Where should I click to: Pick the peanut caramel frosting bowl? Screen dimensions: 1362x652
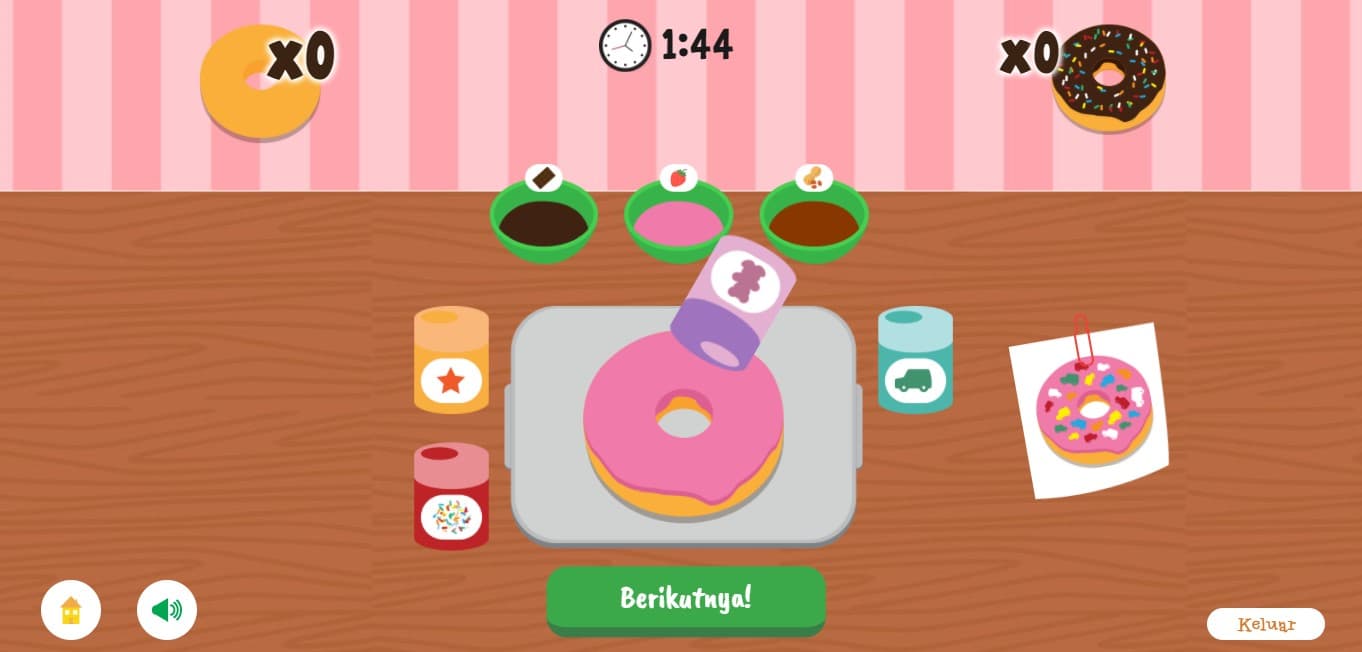[x=814, y=222]
